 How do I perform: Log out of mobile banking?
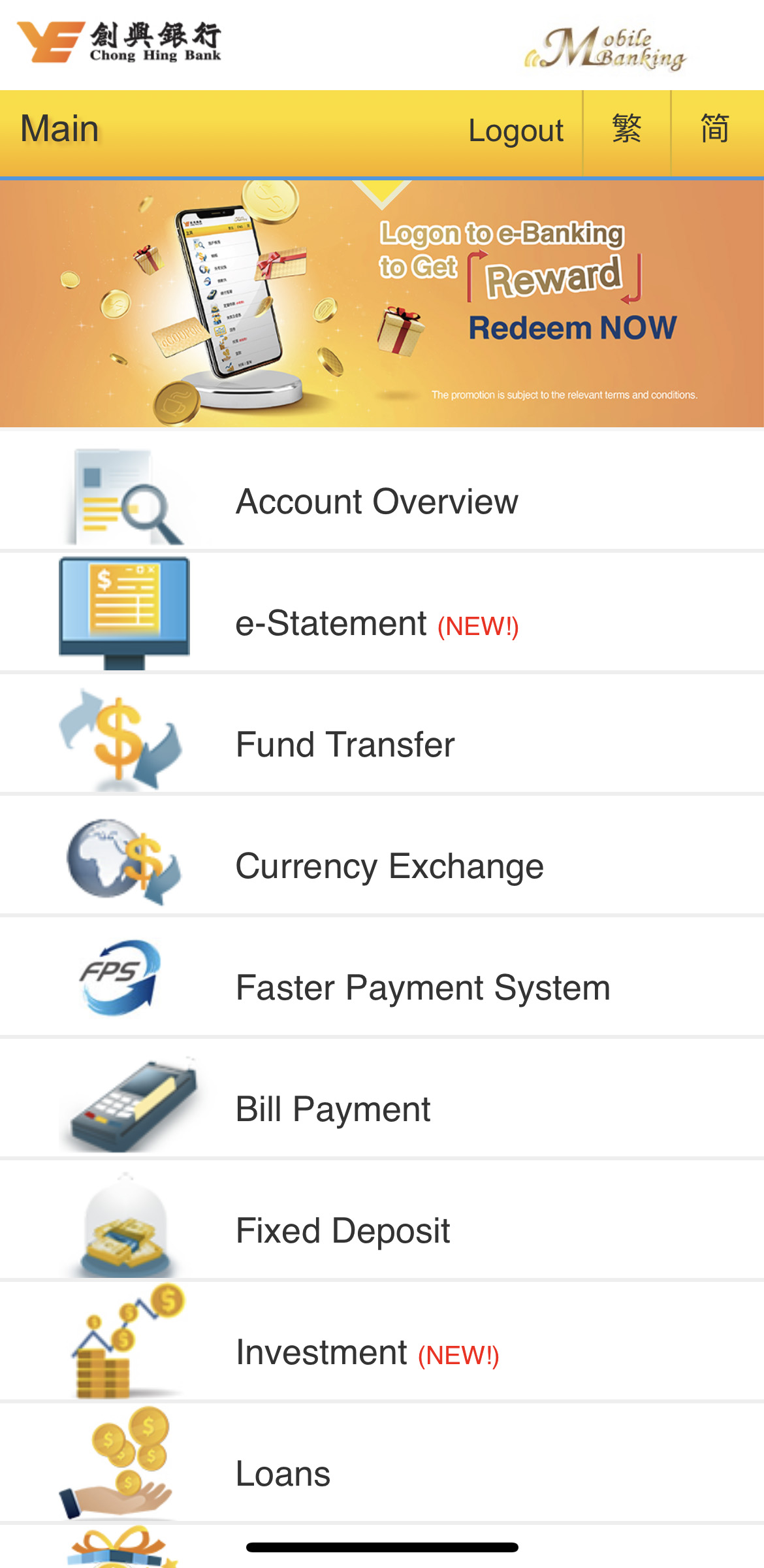515,131
